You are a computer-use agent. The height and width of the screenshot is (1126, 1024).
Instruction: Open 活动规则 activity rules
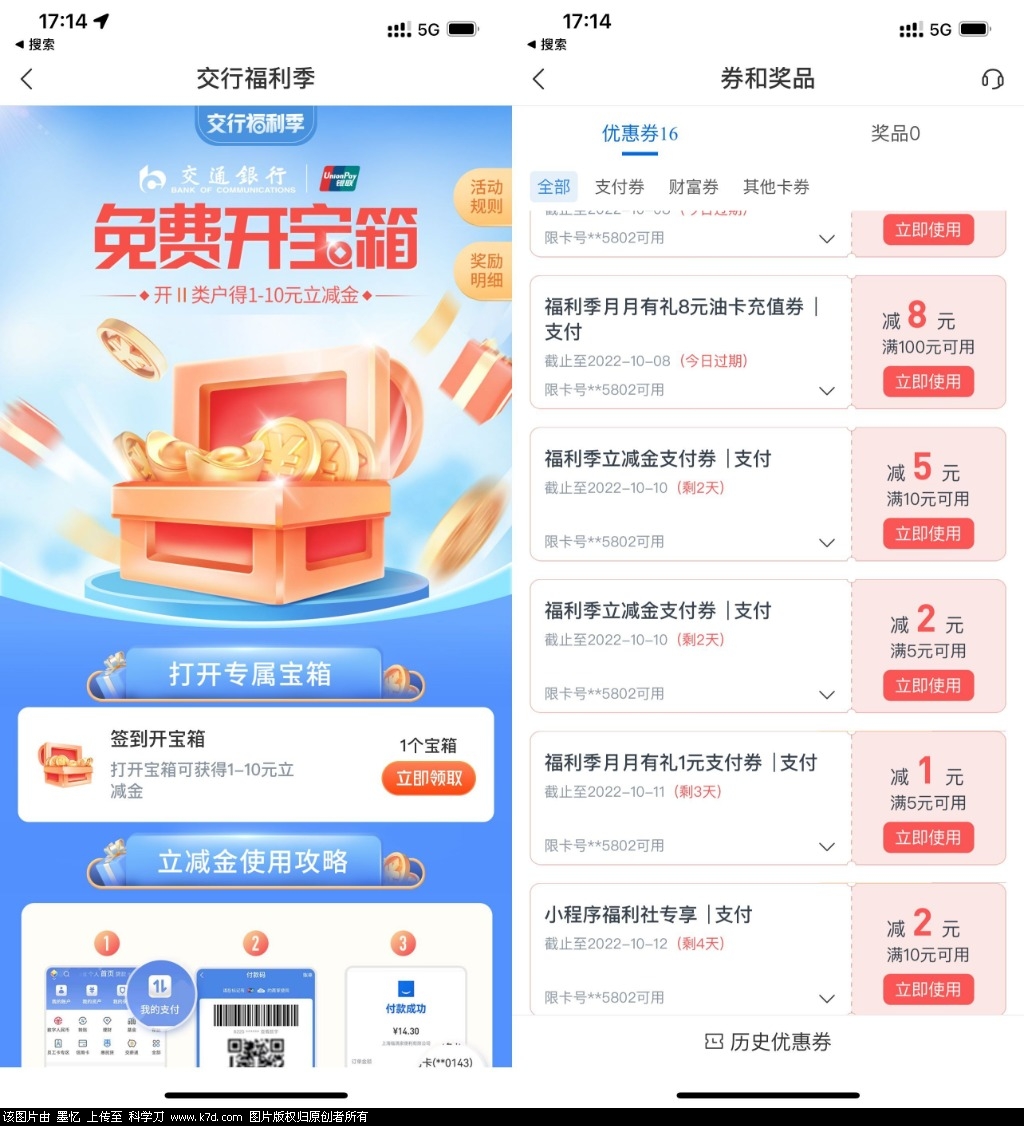pos(486,197)
